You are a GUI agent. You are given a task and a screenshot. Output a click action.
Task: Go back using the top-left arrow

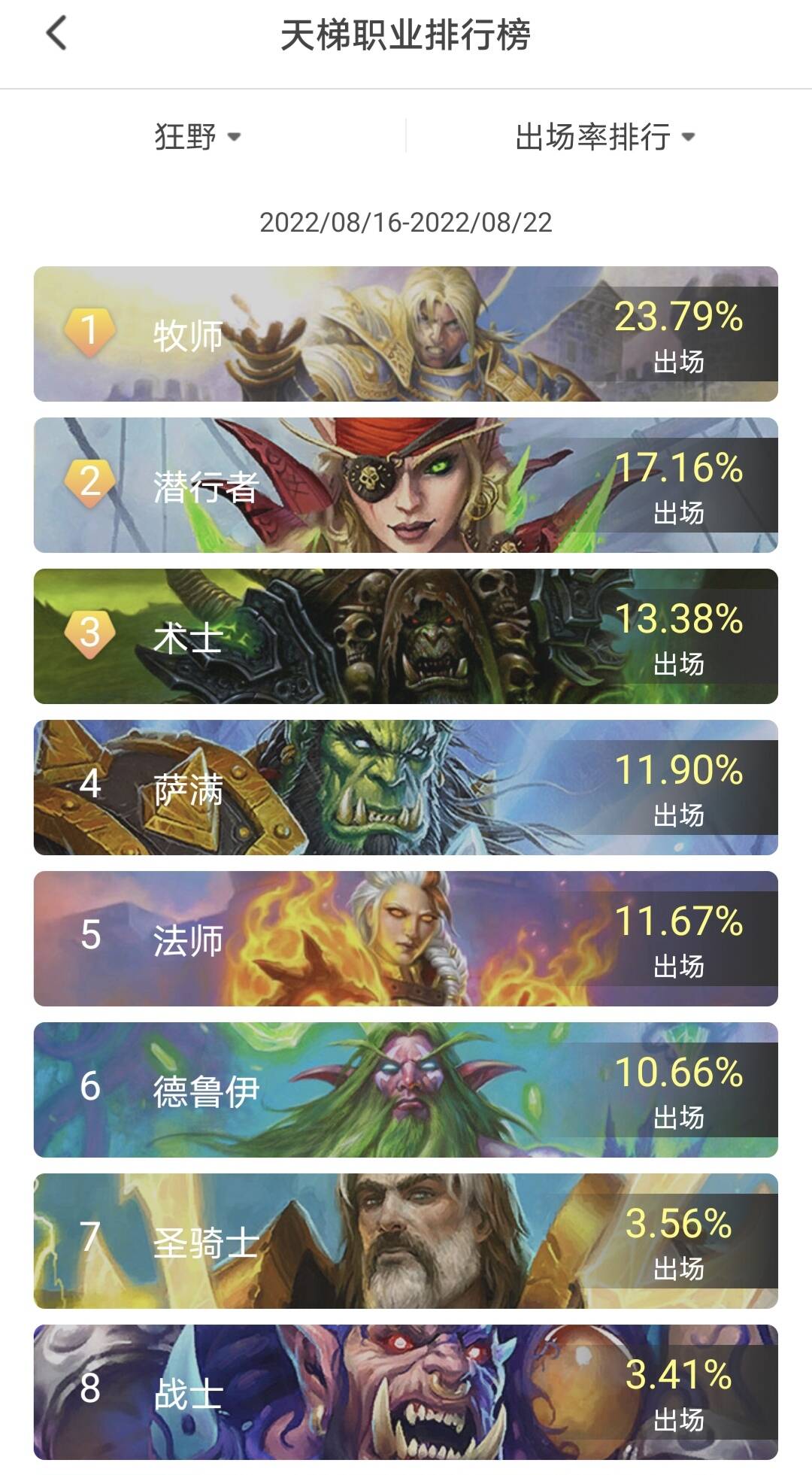(x=57, y=34)
